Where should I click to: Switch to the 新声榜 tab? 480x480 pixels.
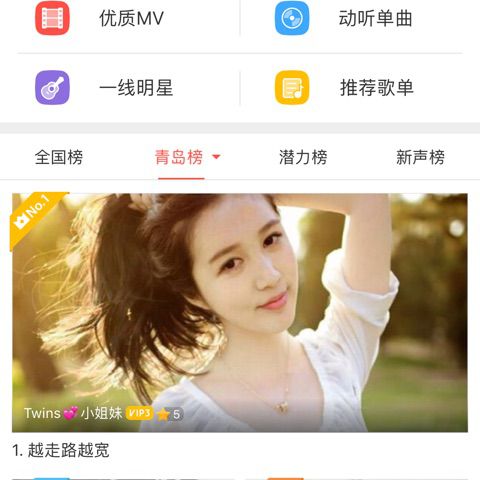coord(420,157)
